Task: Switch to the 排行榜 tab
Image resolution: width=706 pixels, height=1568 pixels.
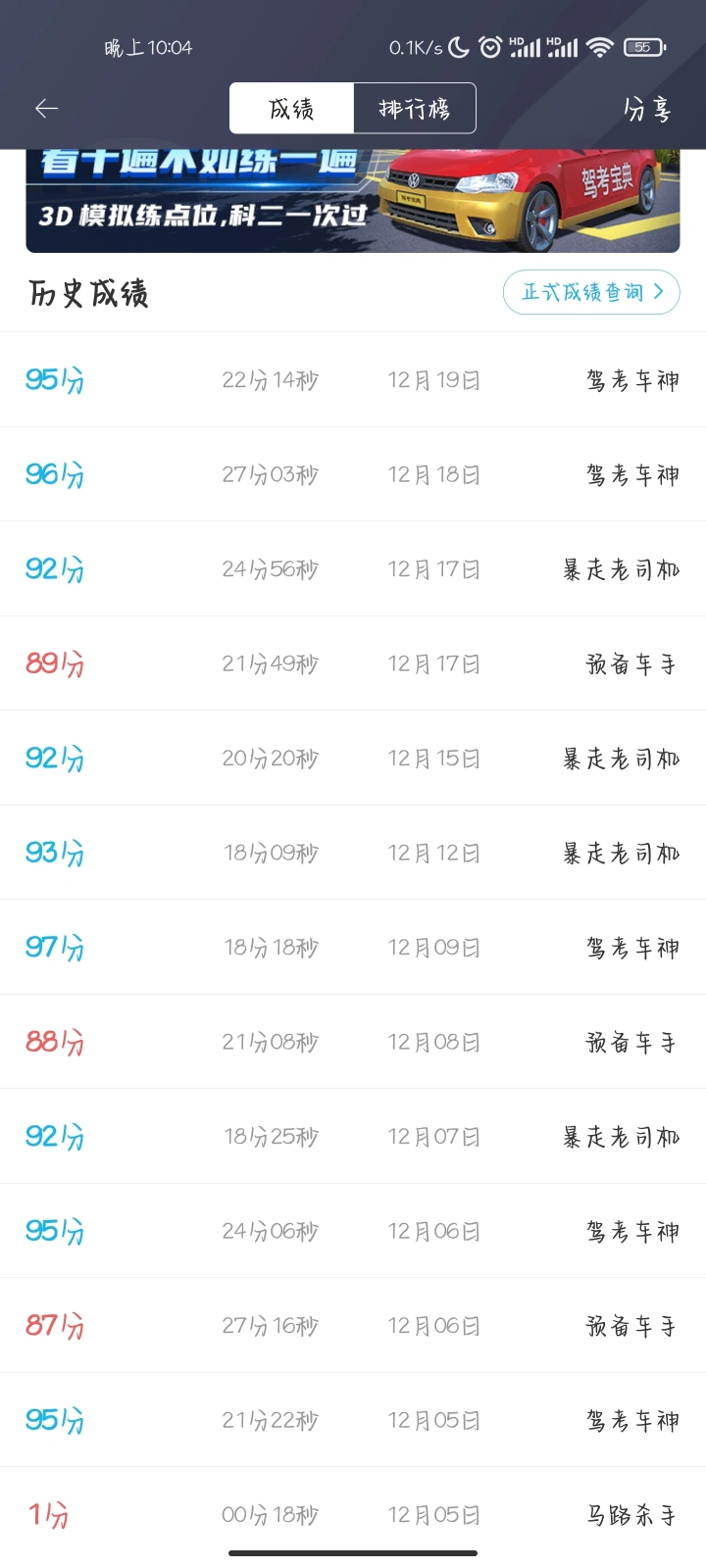Action: tap(414, 108)
